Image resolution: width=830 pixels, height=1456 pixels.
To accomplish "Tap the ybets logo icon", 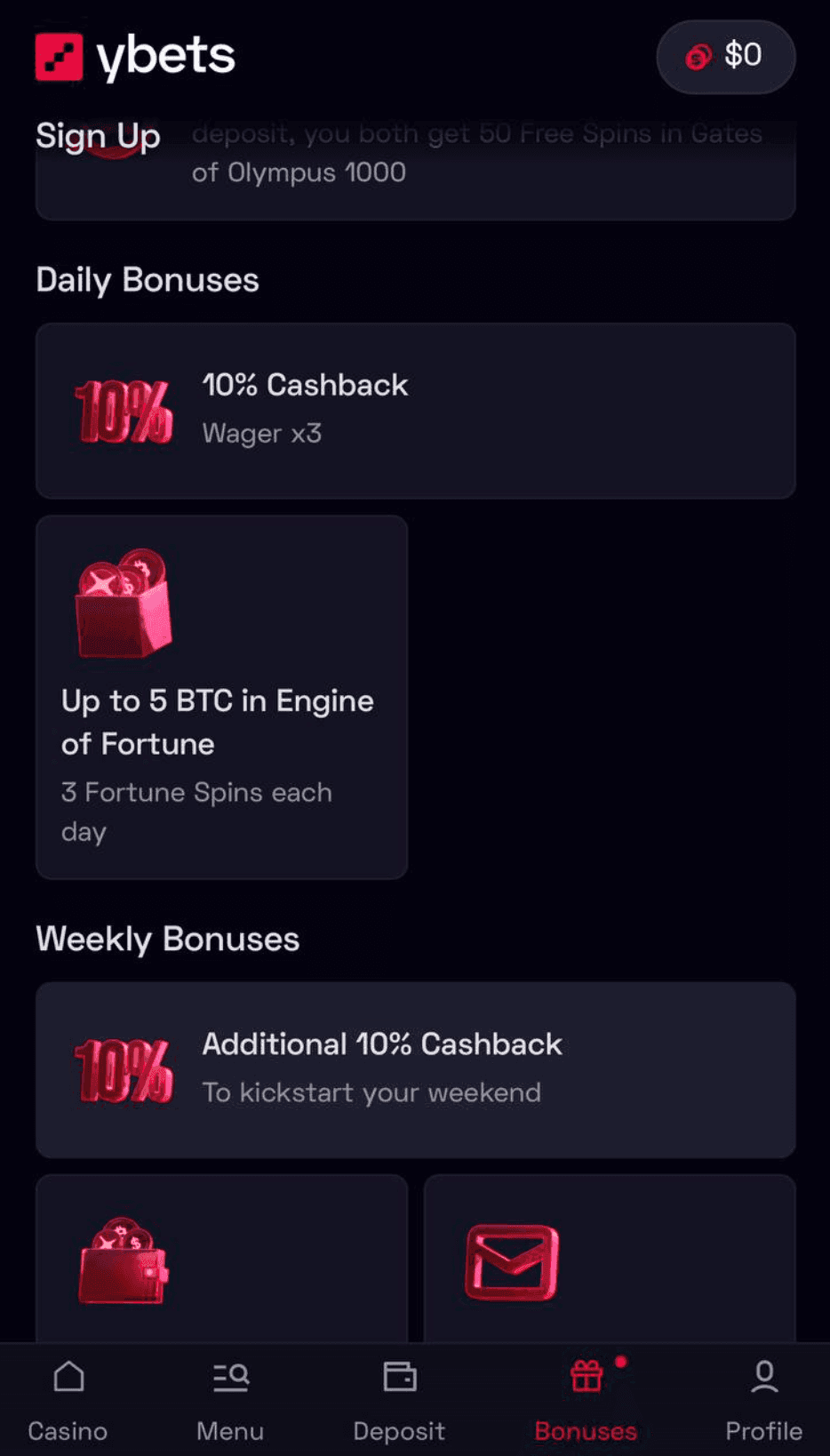I will pyautogui.click(x=59, y=55).
